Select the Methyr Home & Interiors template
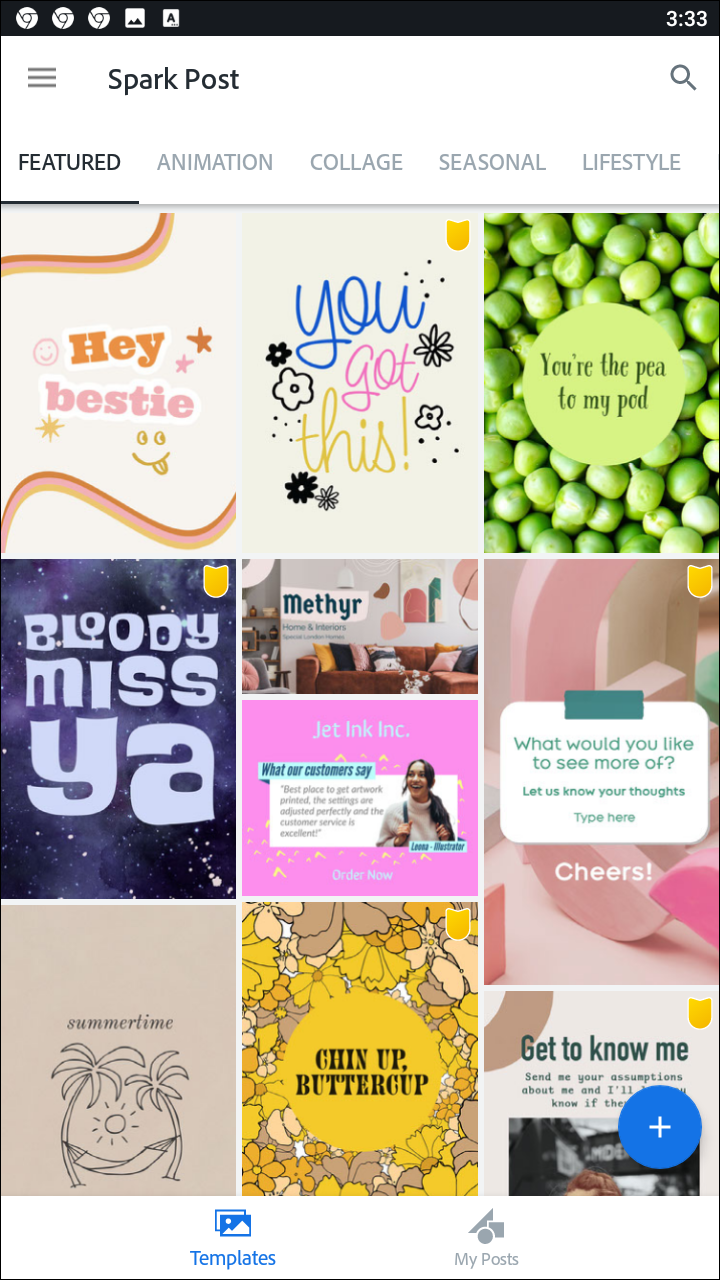The width and height of the screenshot is (720, 1280). (359, 626)
